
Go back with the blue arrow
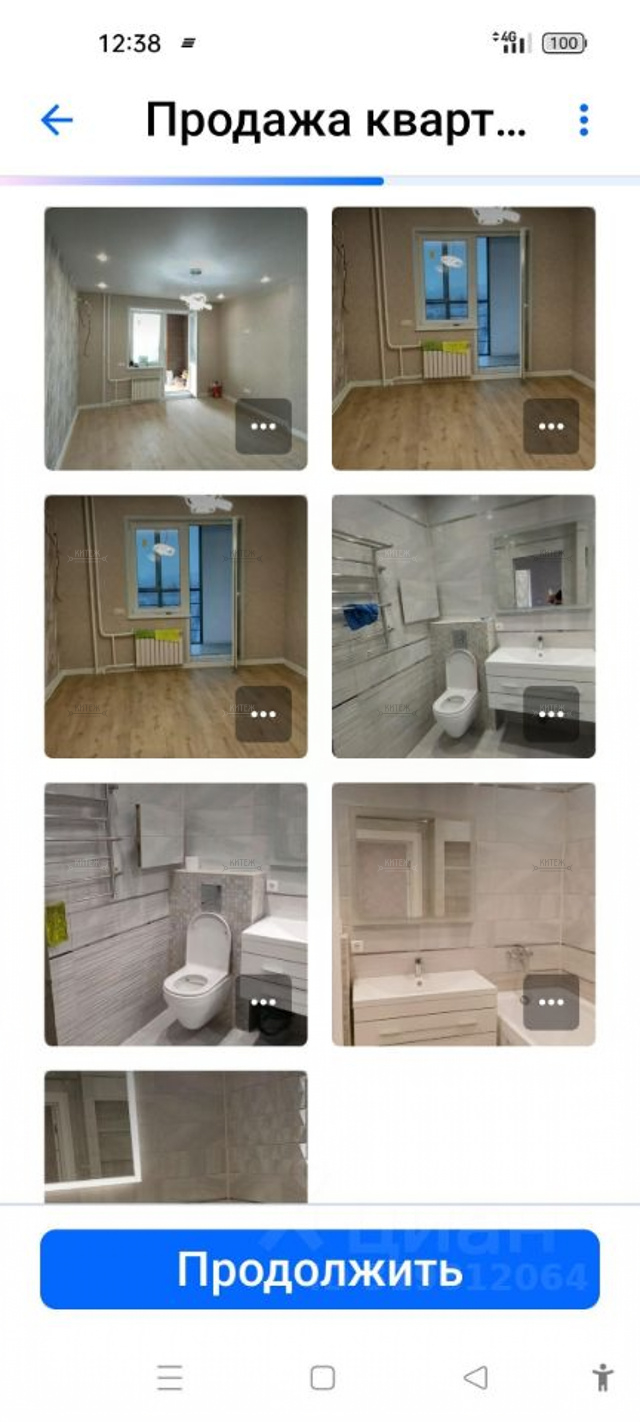pos(57,121)
